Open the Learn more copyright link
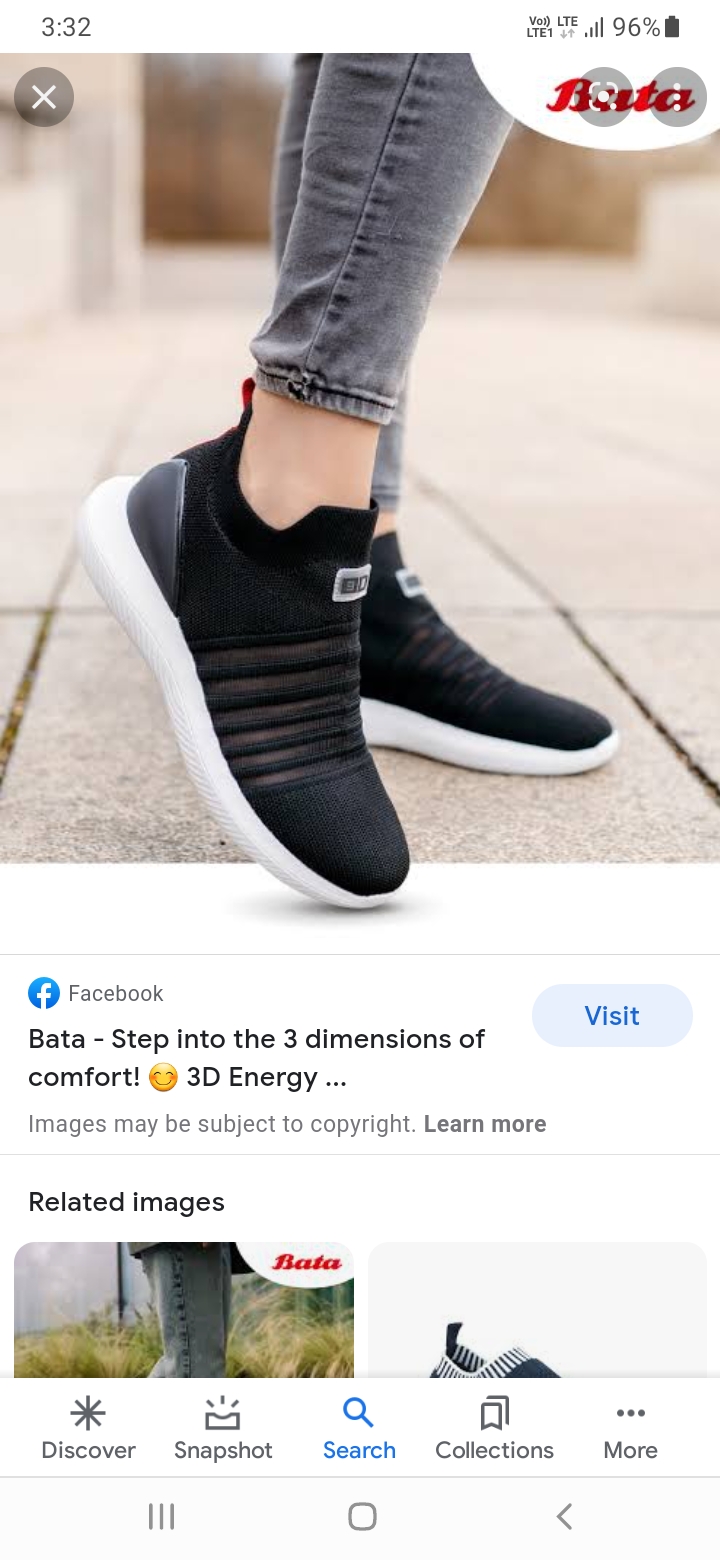720x1560 pixels. (x=485, y=1124)
